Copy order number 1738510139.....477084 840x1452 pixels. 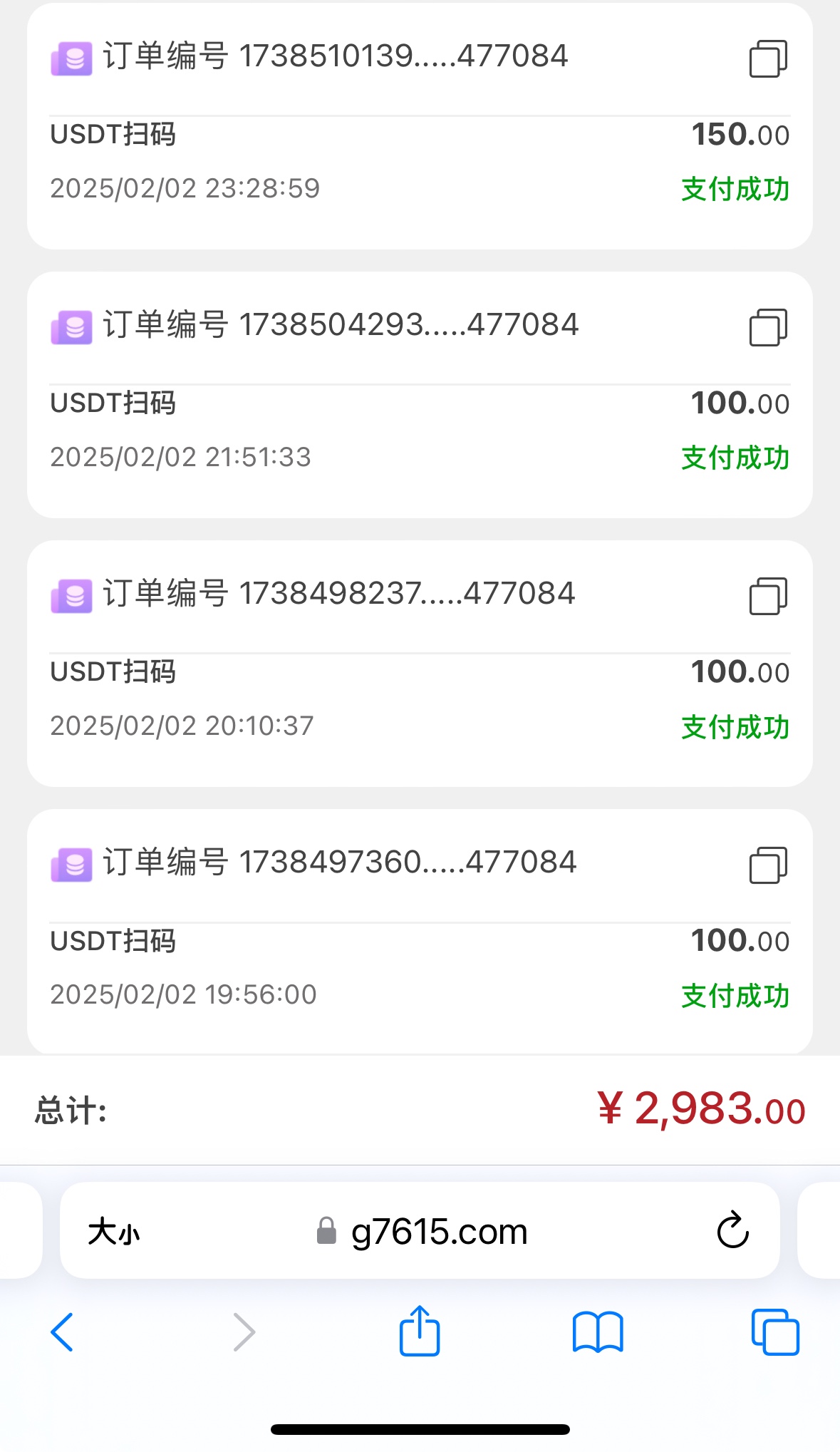click(767, 58)
